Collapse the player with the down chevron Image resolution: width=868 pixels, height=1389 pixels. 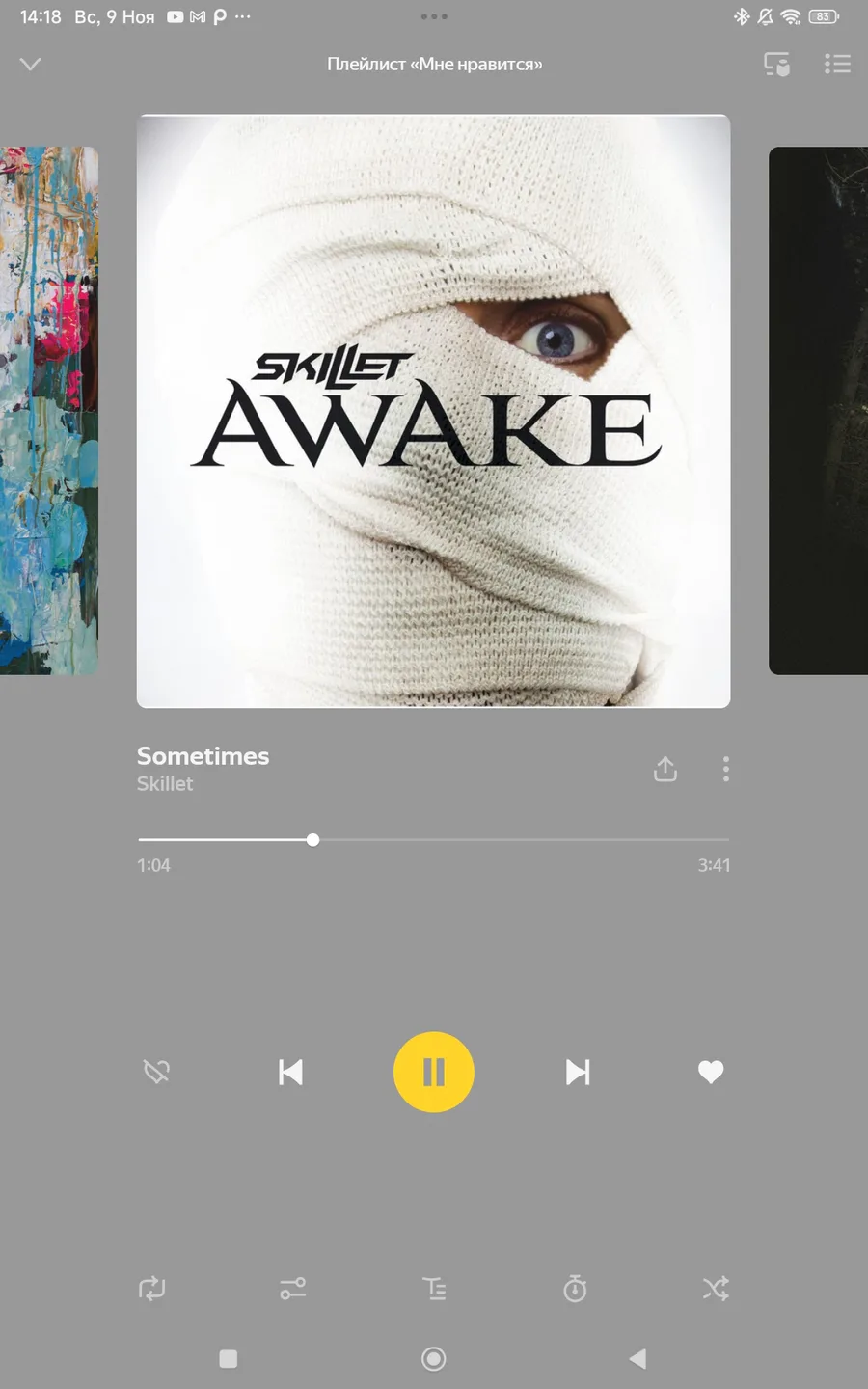point(31,64)
